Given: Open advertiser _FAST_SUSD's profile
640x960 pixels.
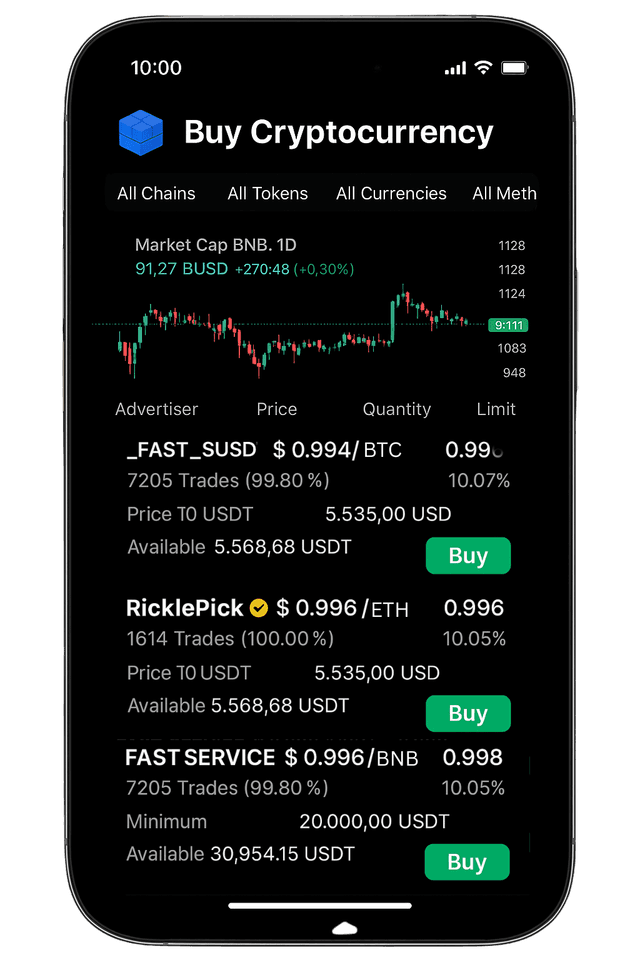Looking at the screenshot, I should pos(192,450).
